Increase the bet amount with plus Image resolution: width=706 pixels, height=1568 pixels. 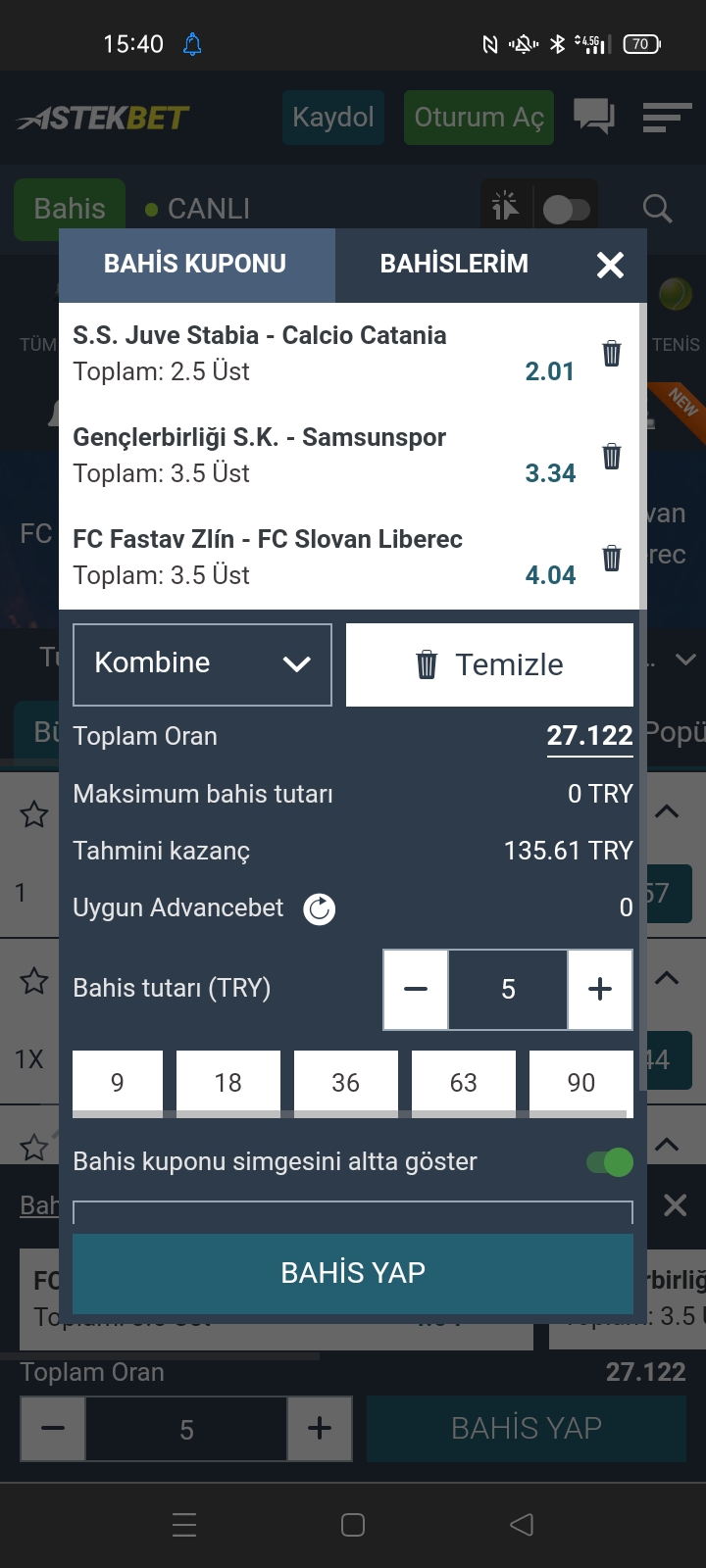point(600,989)
